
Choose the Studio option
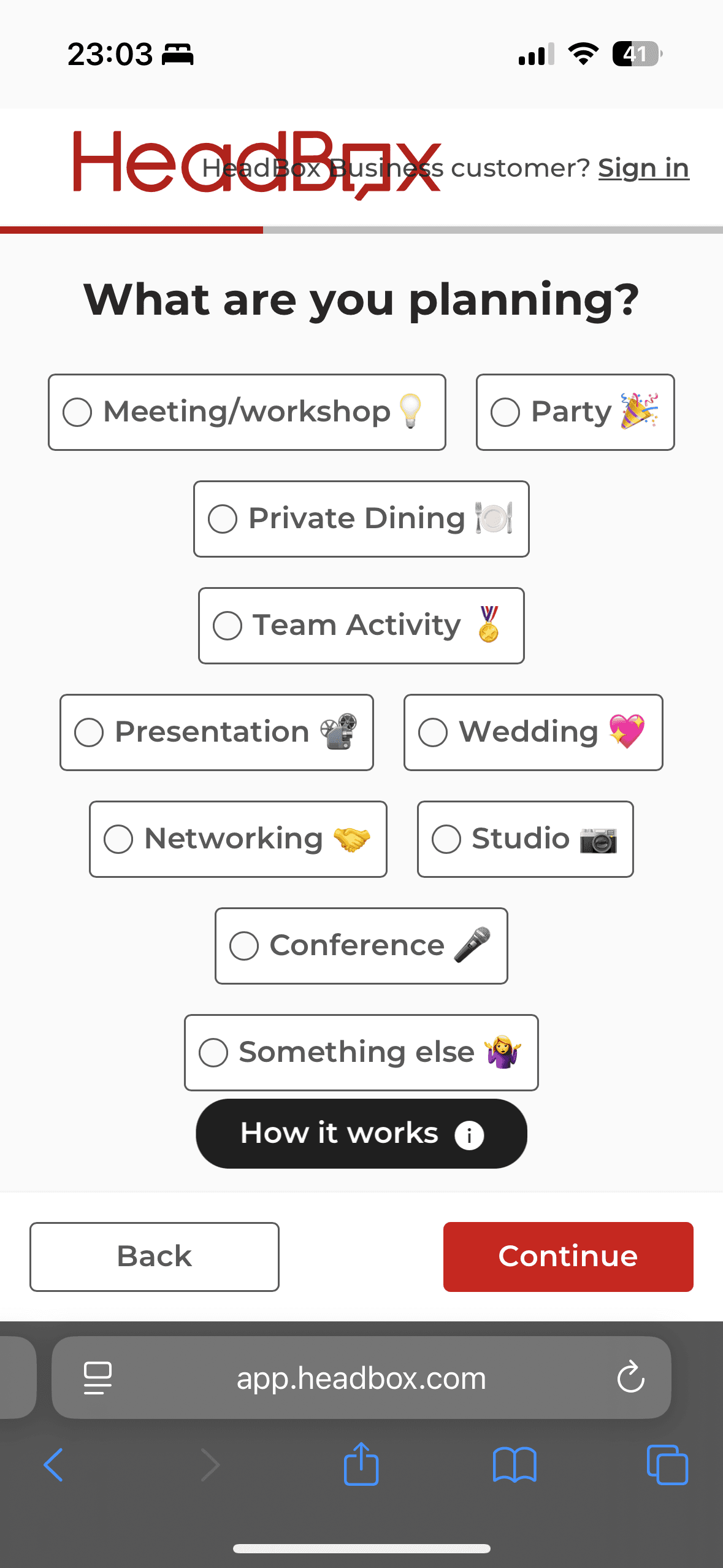pos(524,839)
